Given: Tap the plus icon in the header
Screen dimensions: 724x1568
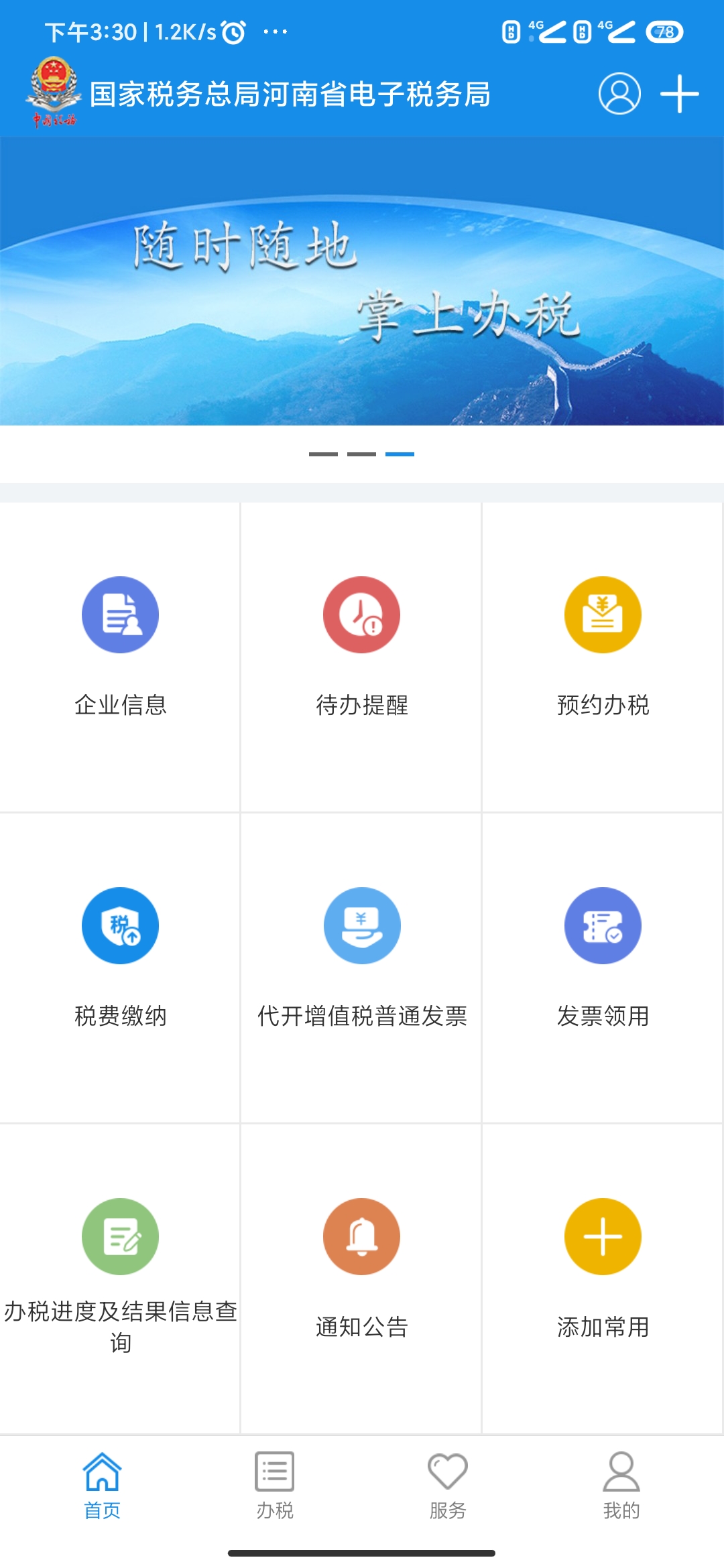Looking at the screenshot, I should (679, 94).
